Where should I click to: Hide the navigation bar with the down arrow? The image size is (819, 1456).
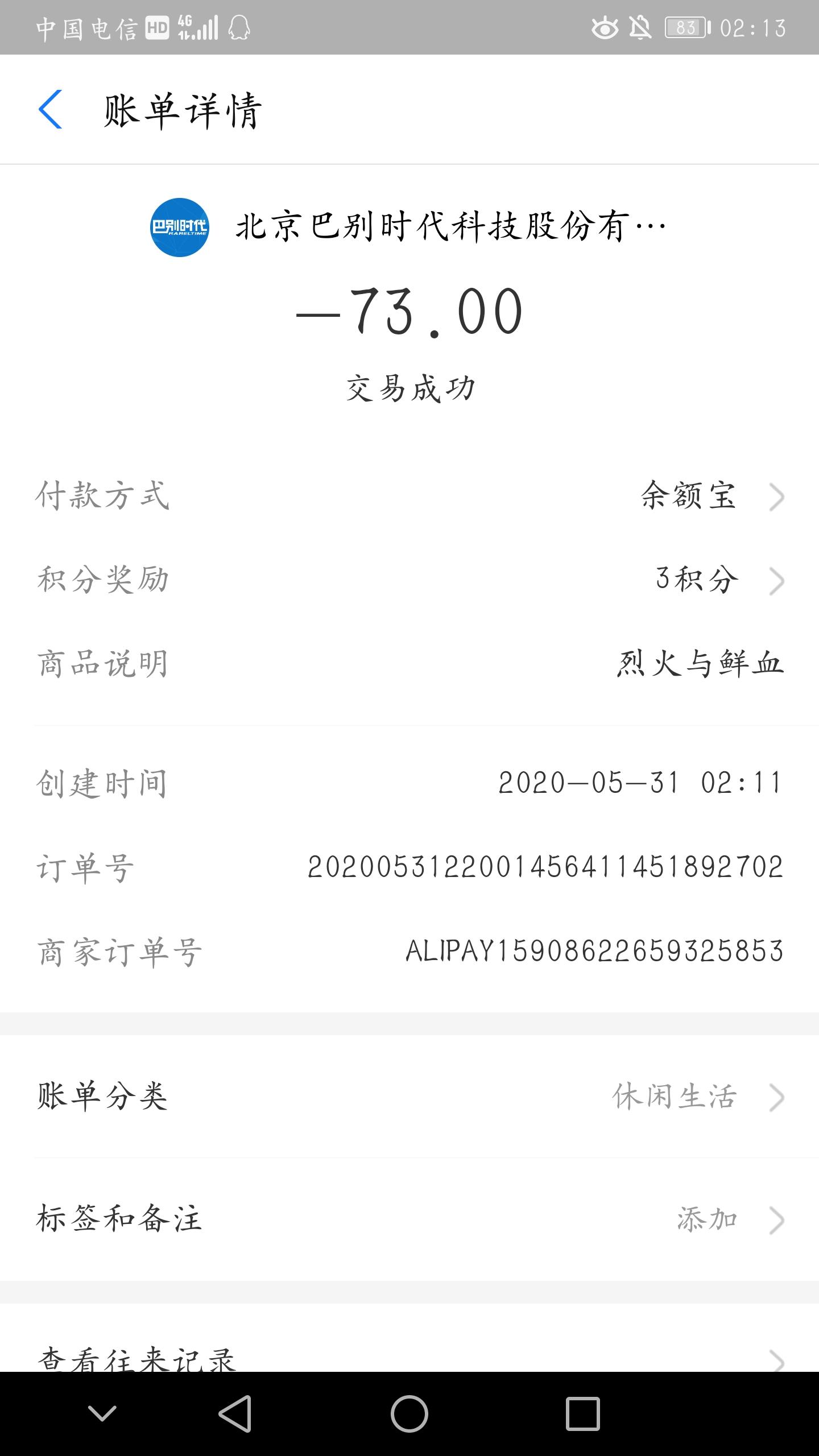(x=102, y=1414)
